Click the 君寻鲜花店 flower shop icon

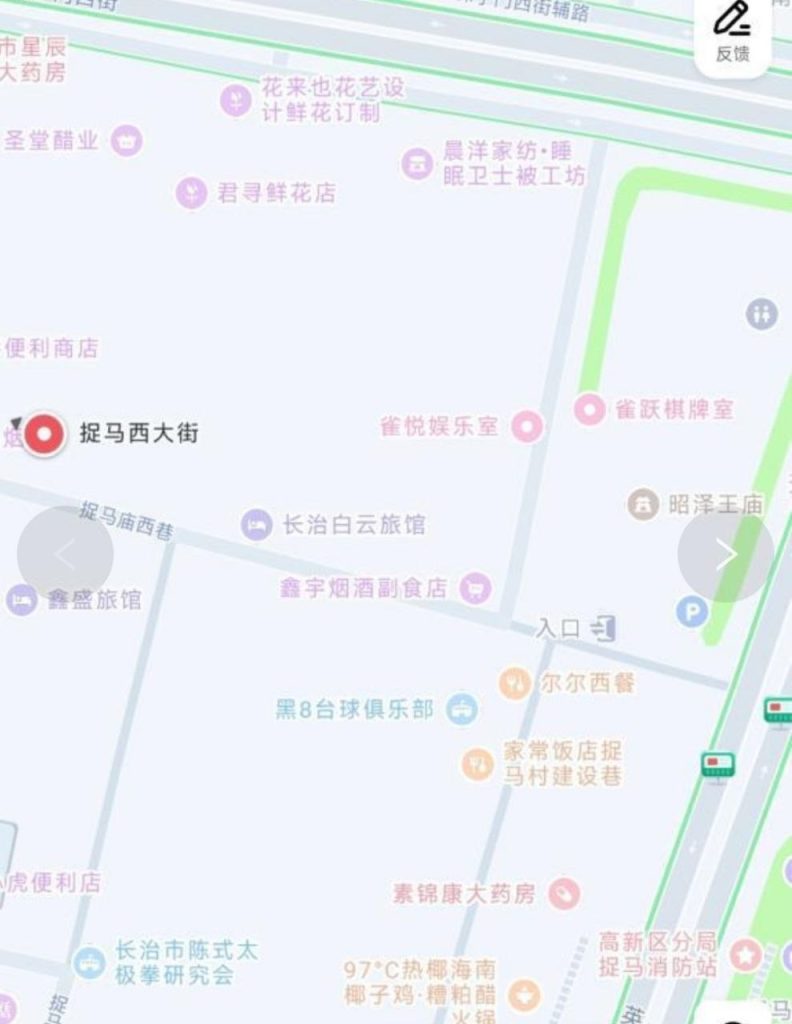pos(189,193)
